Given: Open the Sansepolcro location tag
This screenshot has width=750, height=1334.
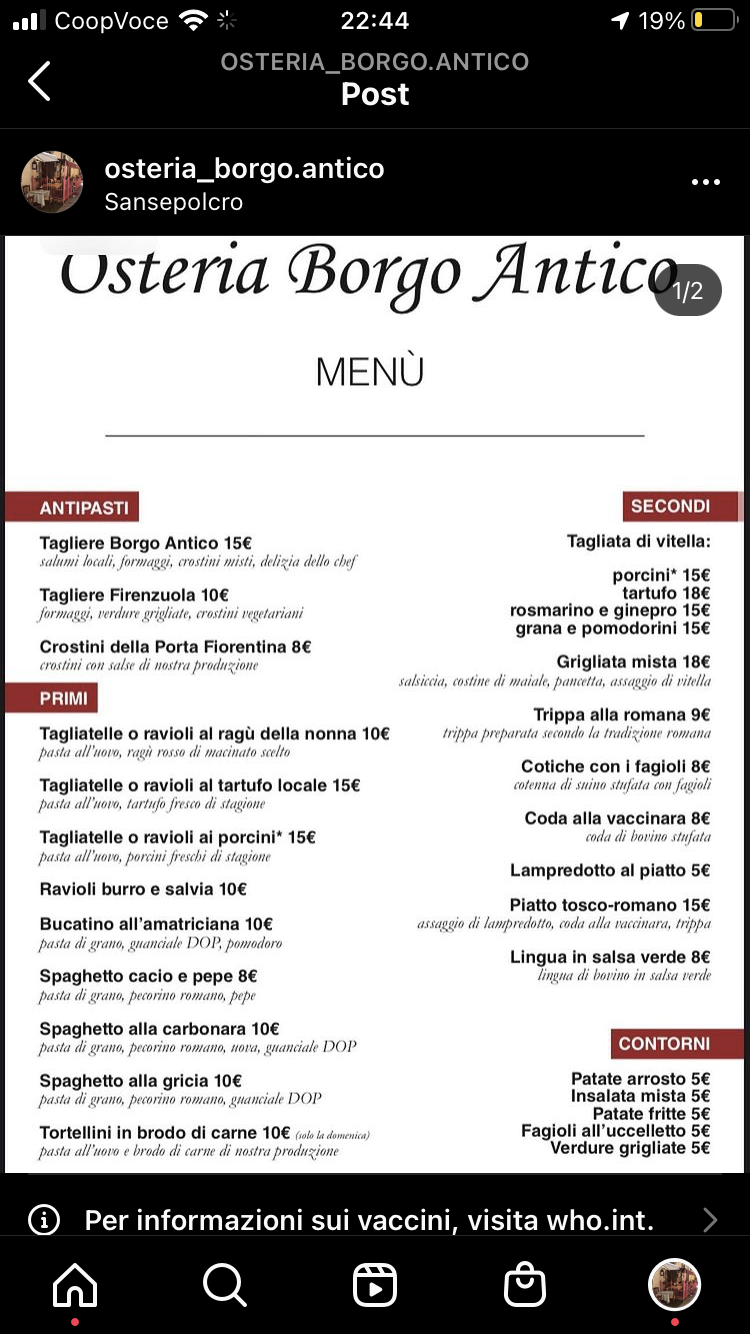Looking at the screenshot, I should [173, 202].
